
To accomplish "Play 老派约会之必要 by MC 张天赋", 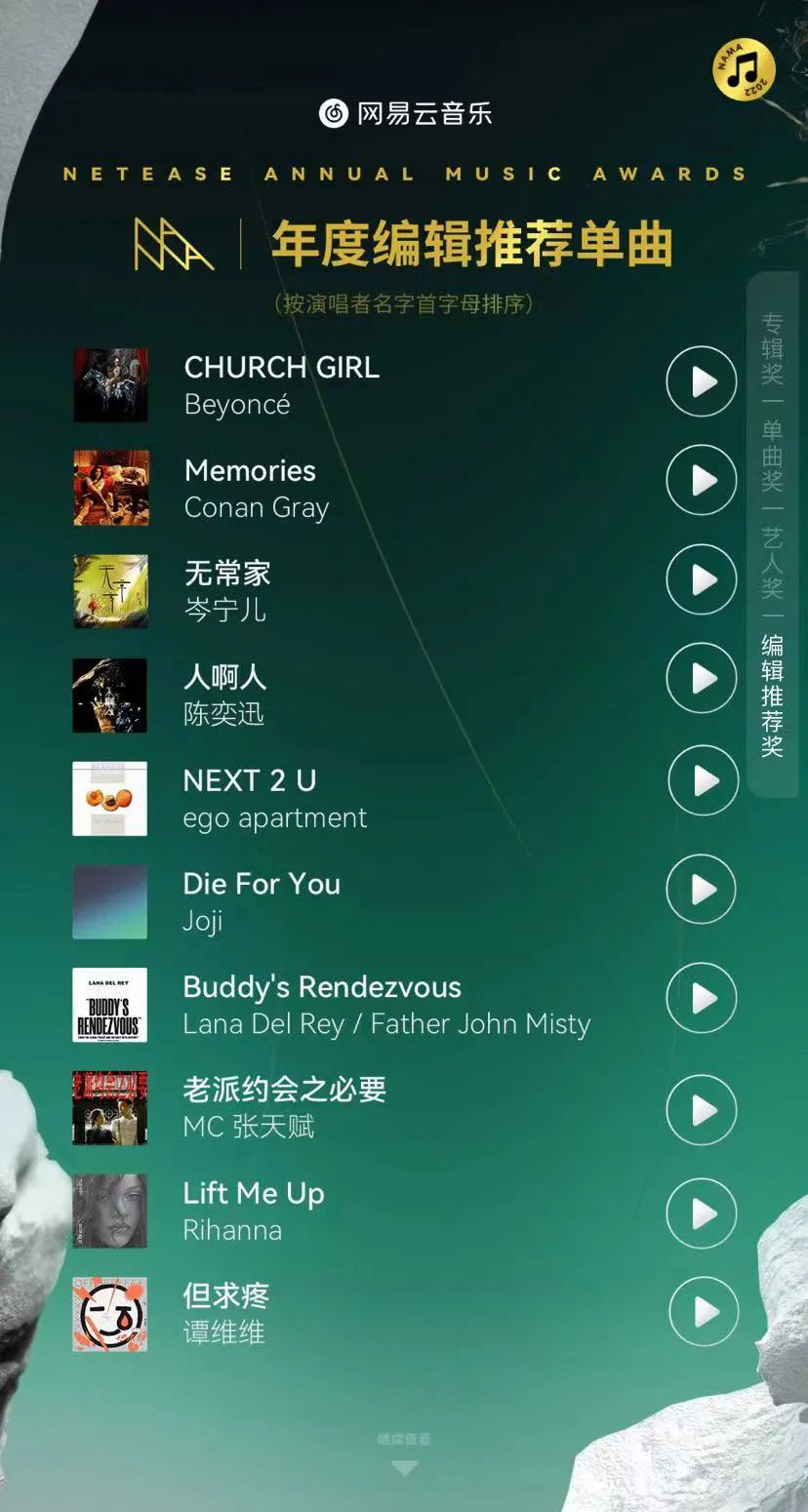I will point(701,1110).
